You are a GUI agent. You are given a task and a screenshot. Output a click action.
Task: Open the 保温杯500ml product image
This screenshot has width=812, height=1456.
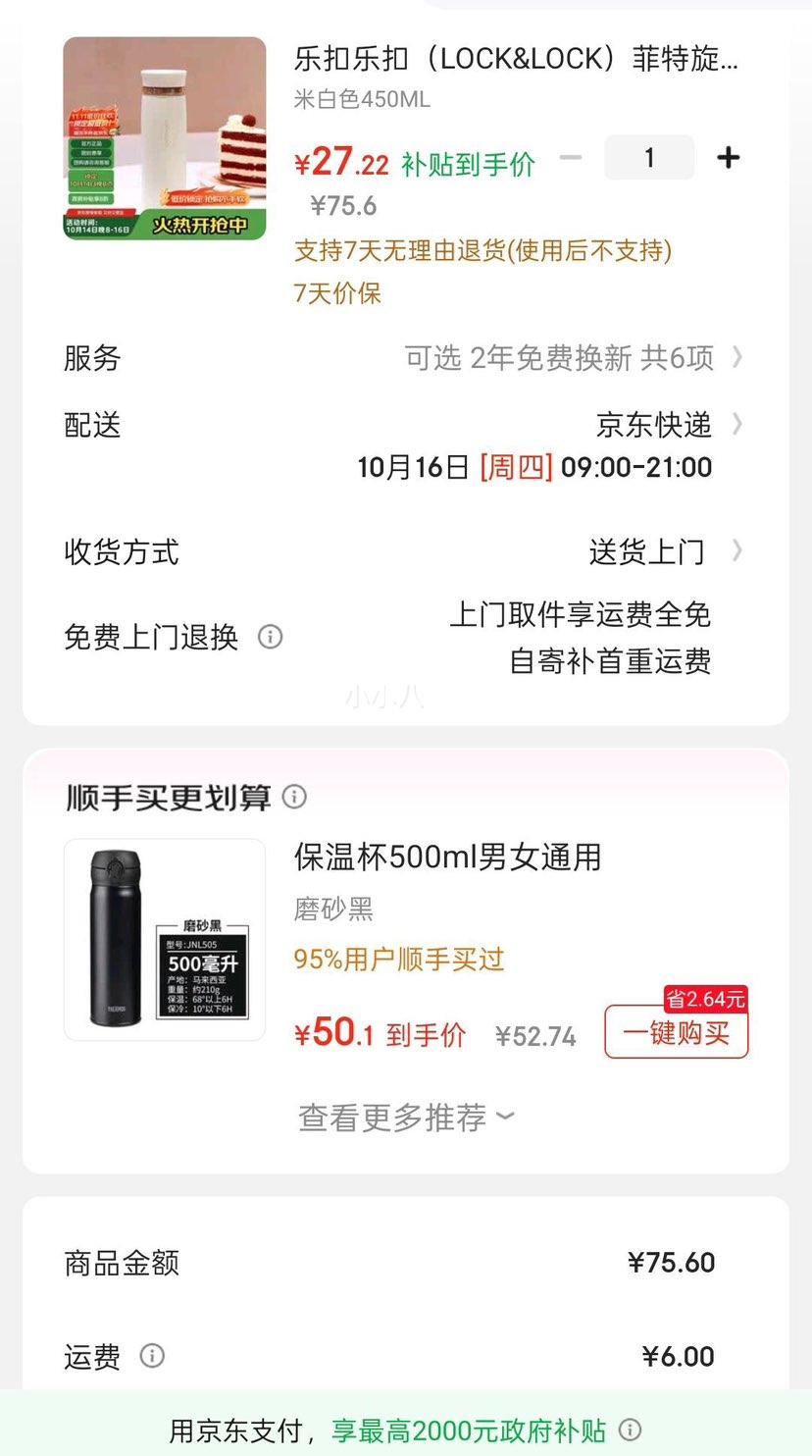click(165, 940)
